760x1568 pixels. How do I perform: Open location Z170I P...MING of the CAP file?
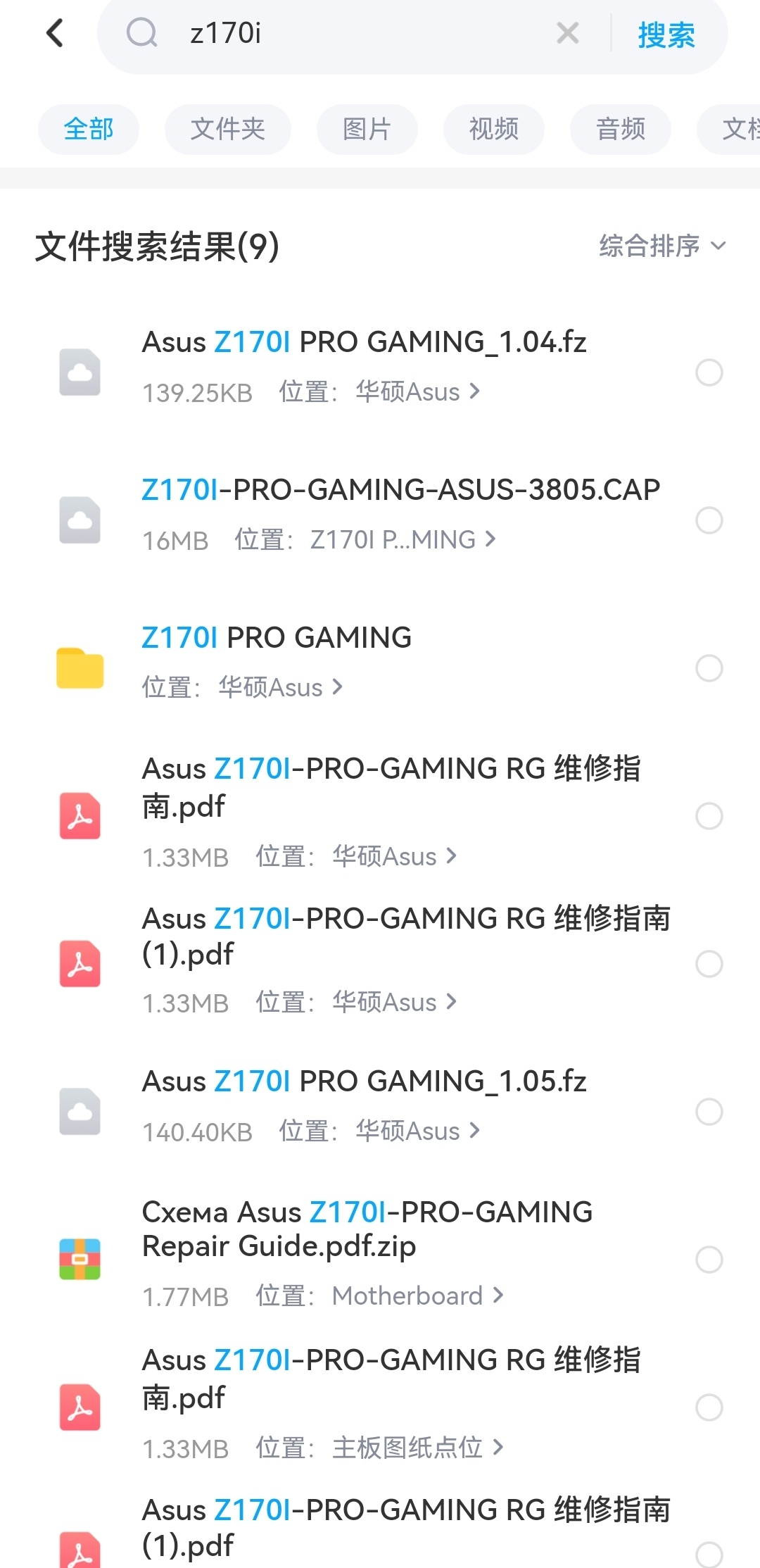pos(403,540)
